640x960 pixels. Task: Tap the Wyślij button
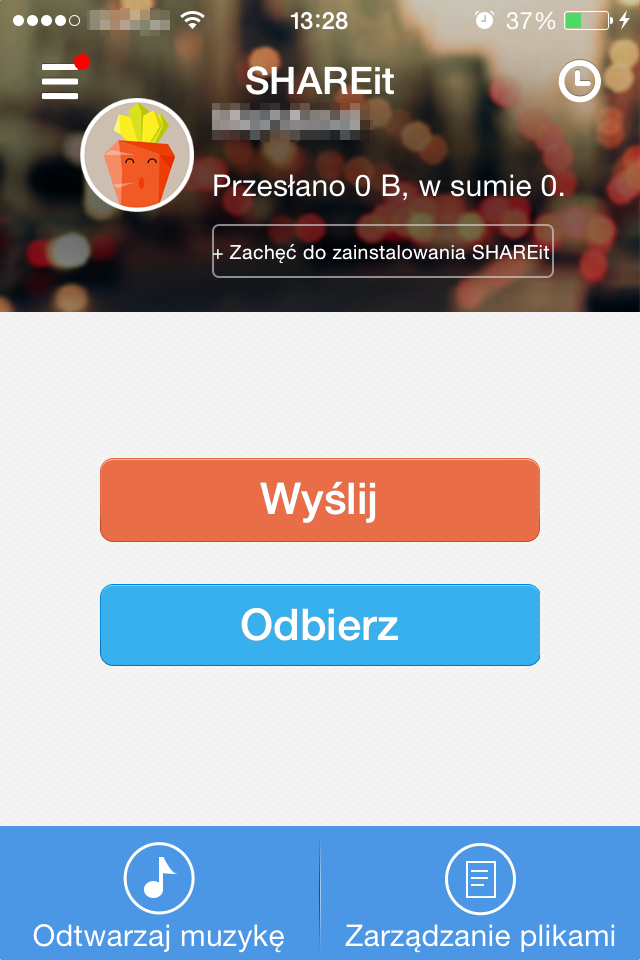tap(320, 500)
